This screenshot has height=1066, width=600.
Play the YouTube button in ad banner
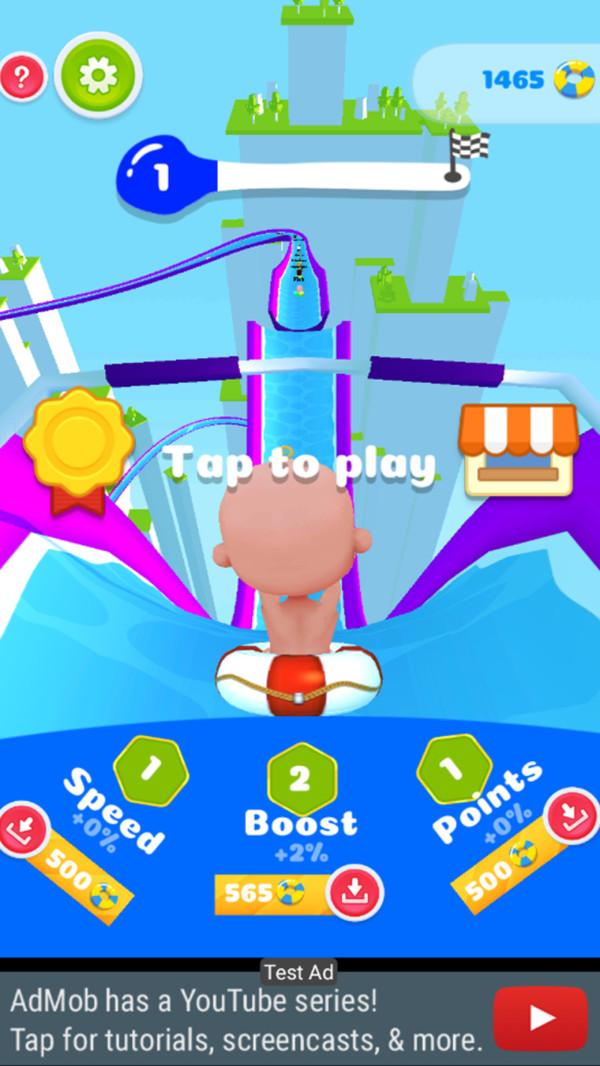[540, 1018]
